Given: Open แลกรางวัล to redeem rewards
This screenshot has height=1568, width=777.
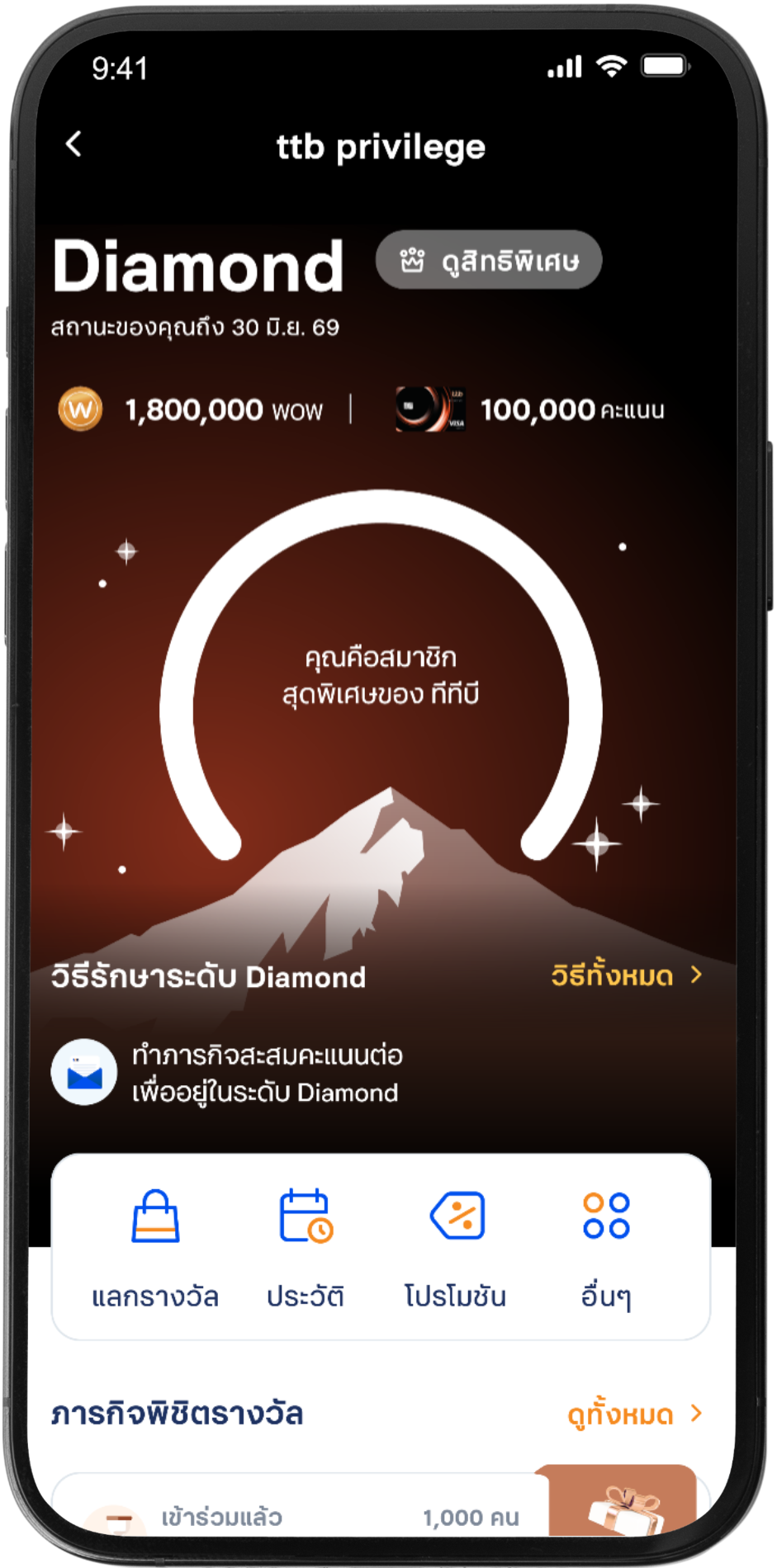Looking at the screenshot, I should click(x=155, y=1244).
